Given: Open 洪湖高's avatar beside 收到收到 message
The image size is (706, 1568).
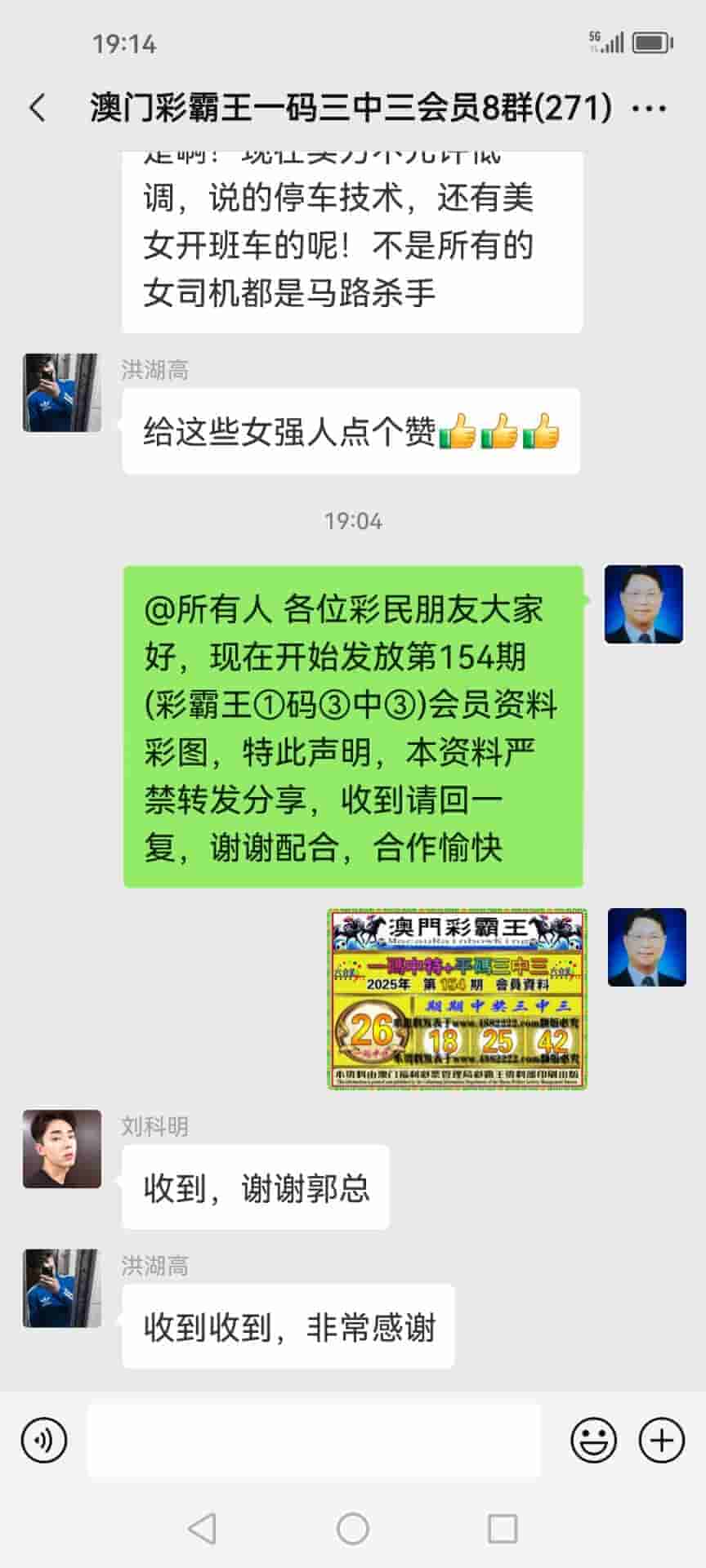Looking at the screenshot, I should point(62,1288).
